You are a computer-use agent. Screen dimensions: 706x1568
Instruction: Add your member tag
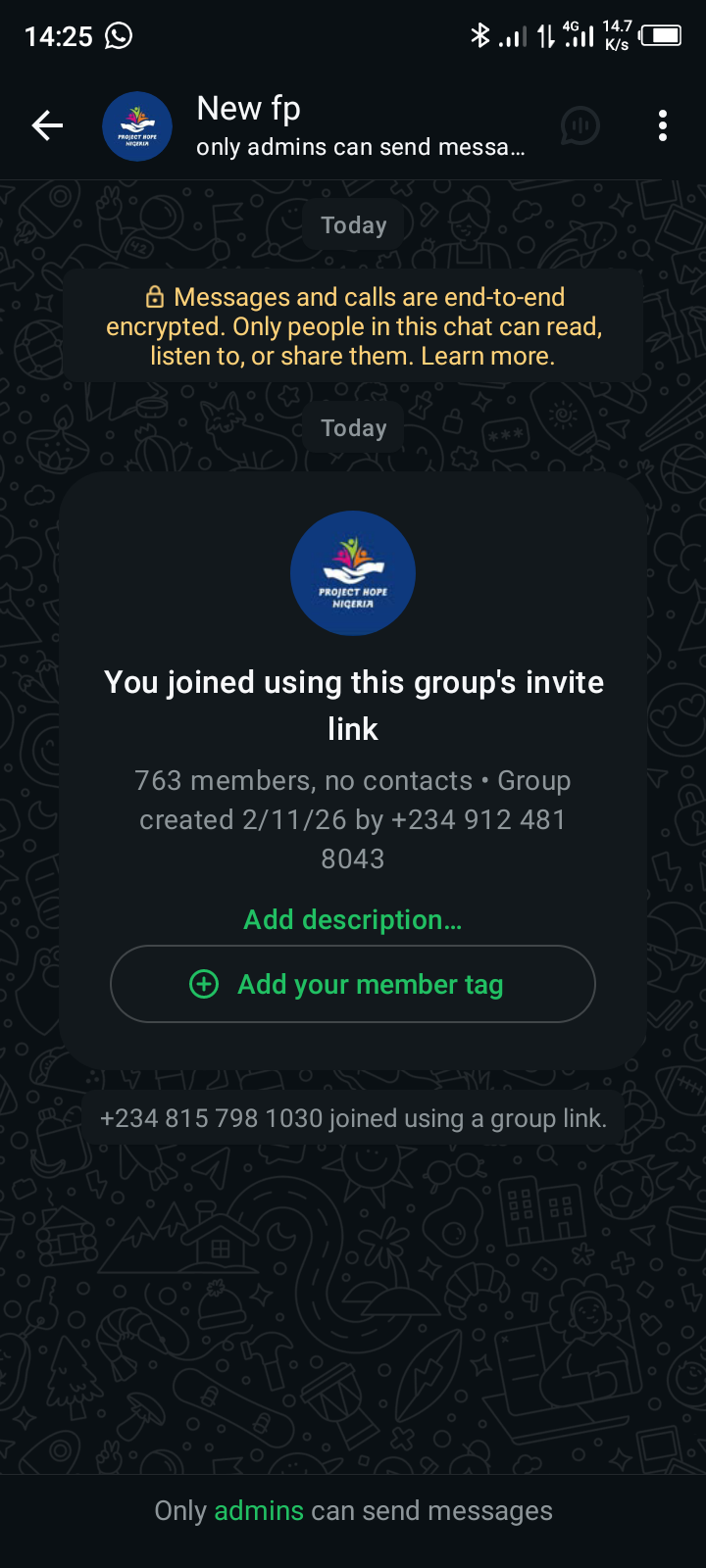(353, 984)
